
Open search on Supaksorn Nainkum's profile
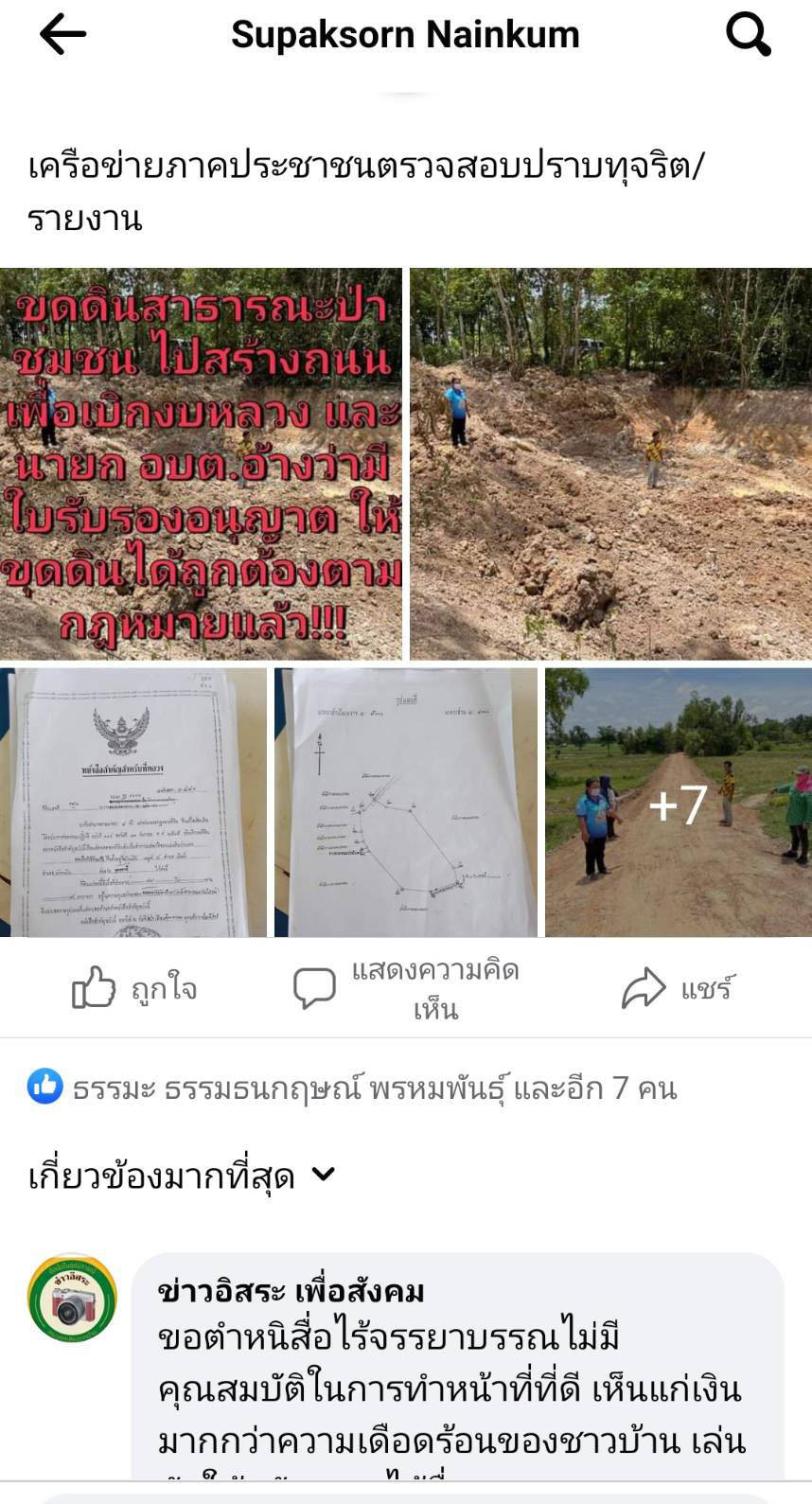748,35
